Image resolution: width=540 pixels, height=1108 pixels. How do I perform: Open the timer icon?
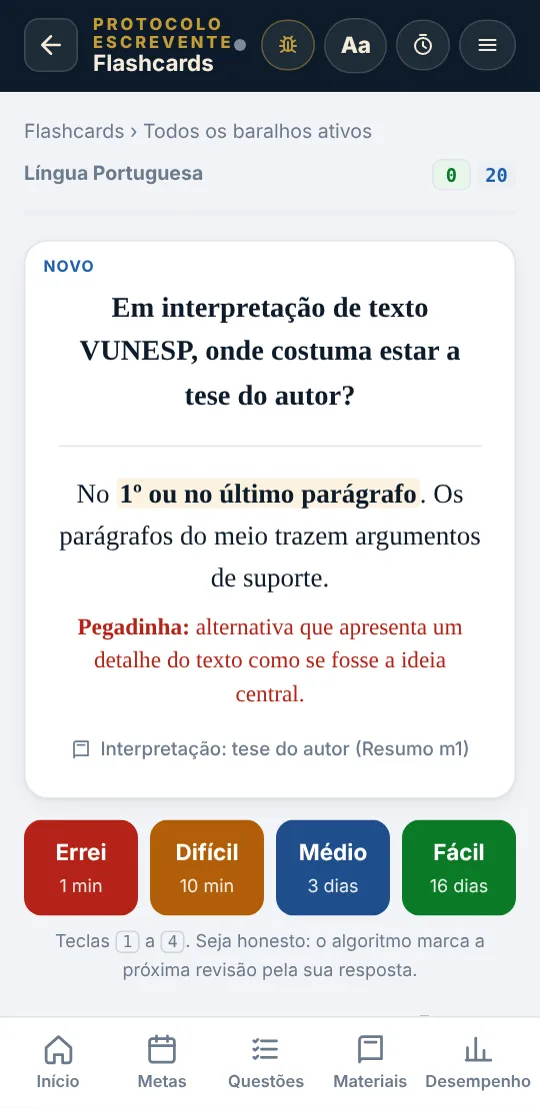(423, 45)
